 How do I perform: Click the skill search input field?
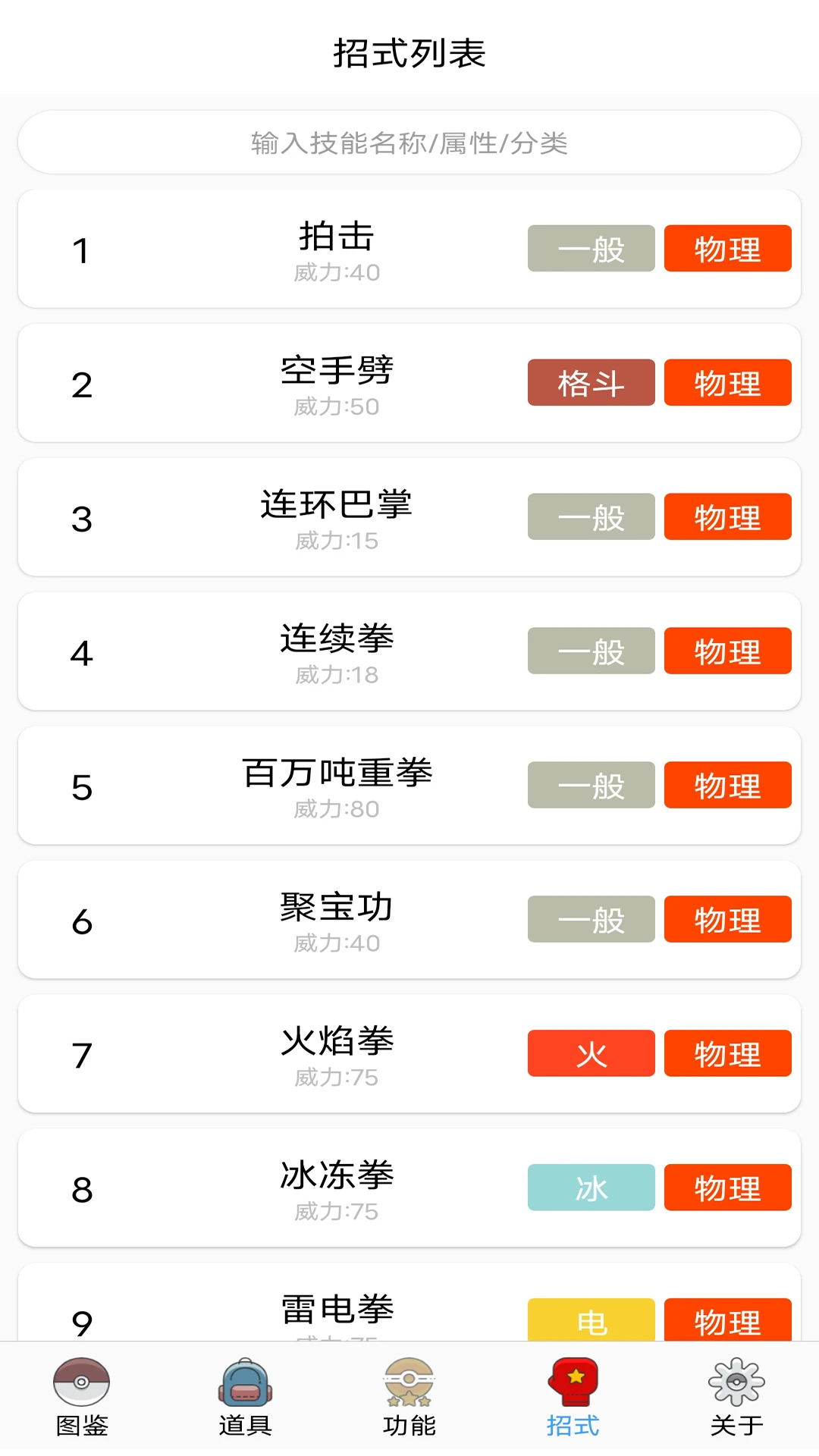[409, 142]
